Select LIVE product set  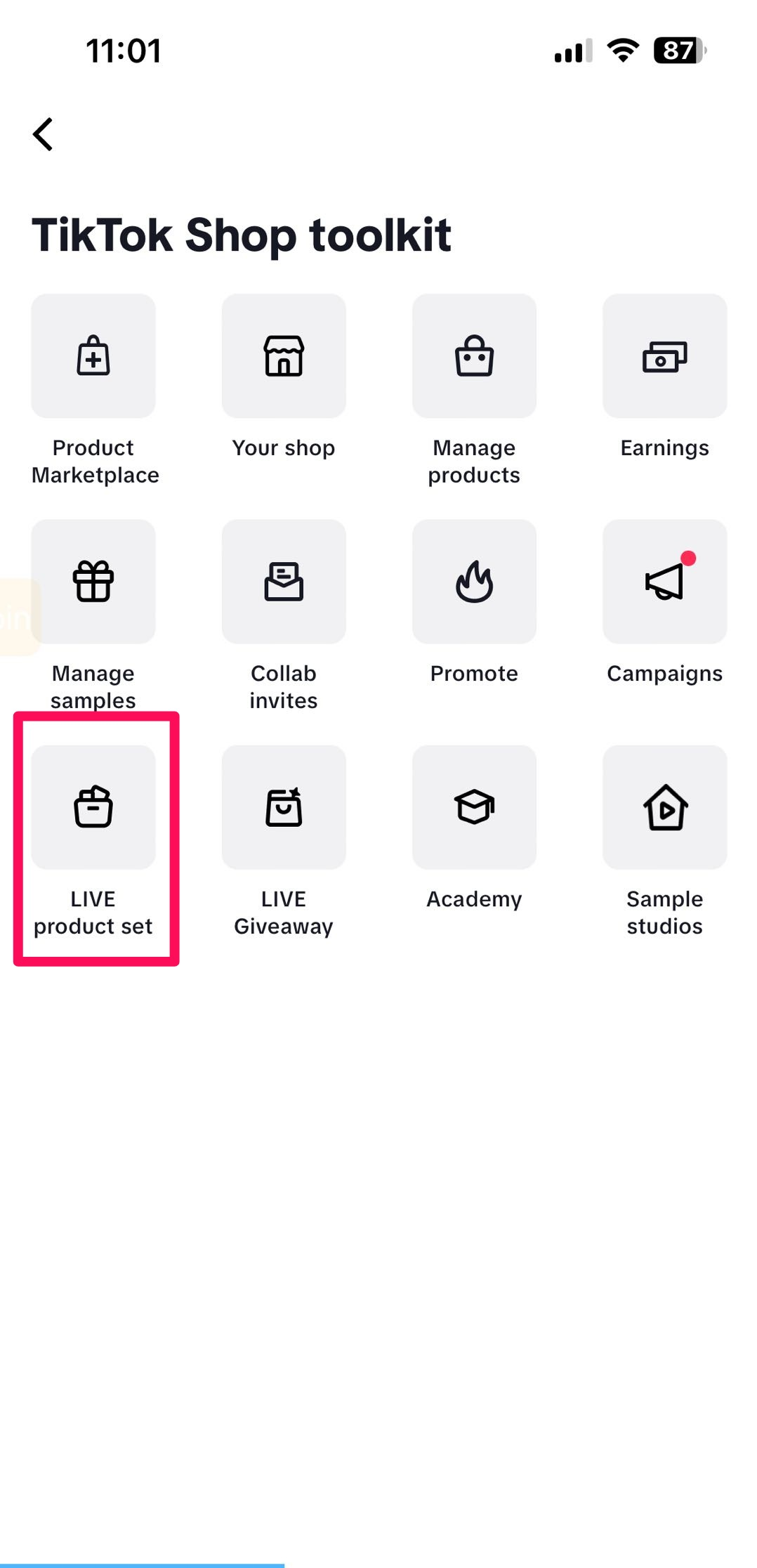(93, 807)
